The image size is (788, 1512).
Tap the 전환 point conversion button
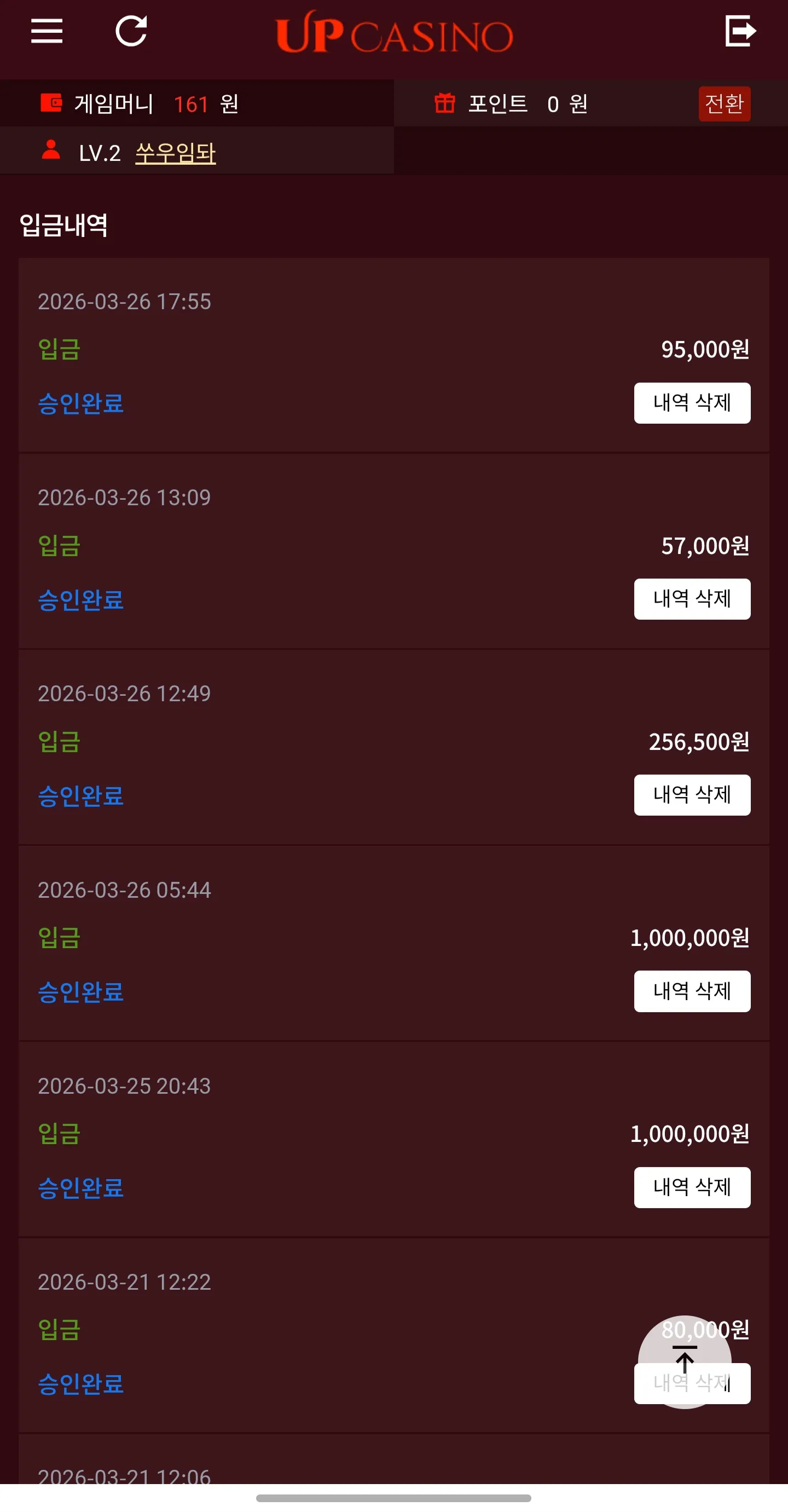(724, 104)
